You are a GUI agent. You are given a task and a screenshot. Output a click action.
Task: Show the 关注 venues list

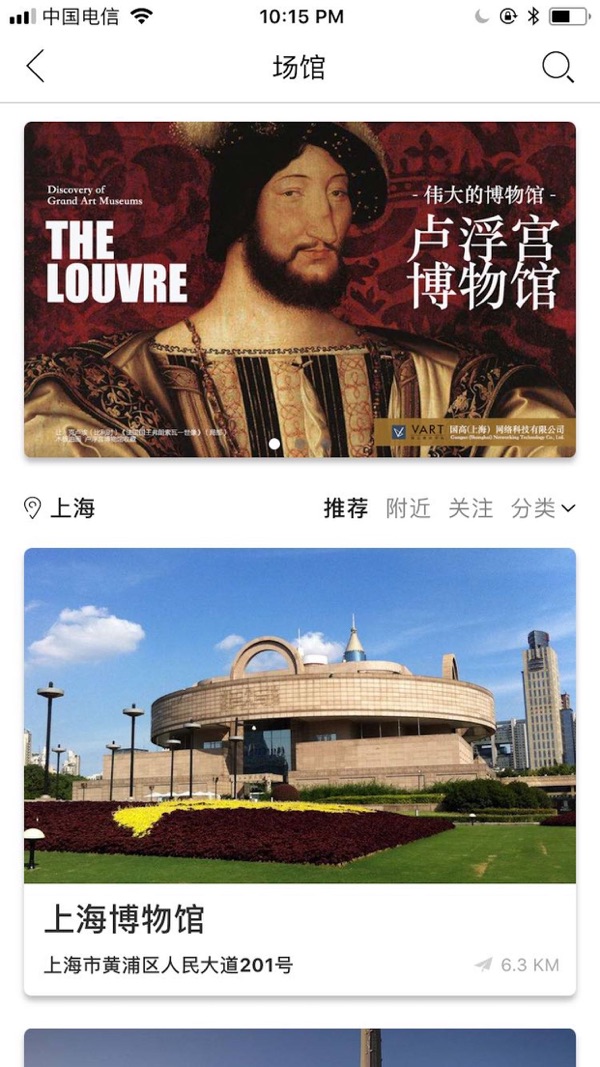(470, 508)
